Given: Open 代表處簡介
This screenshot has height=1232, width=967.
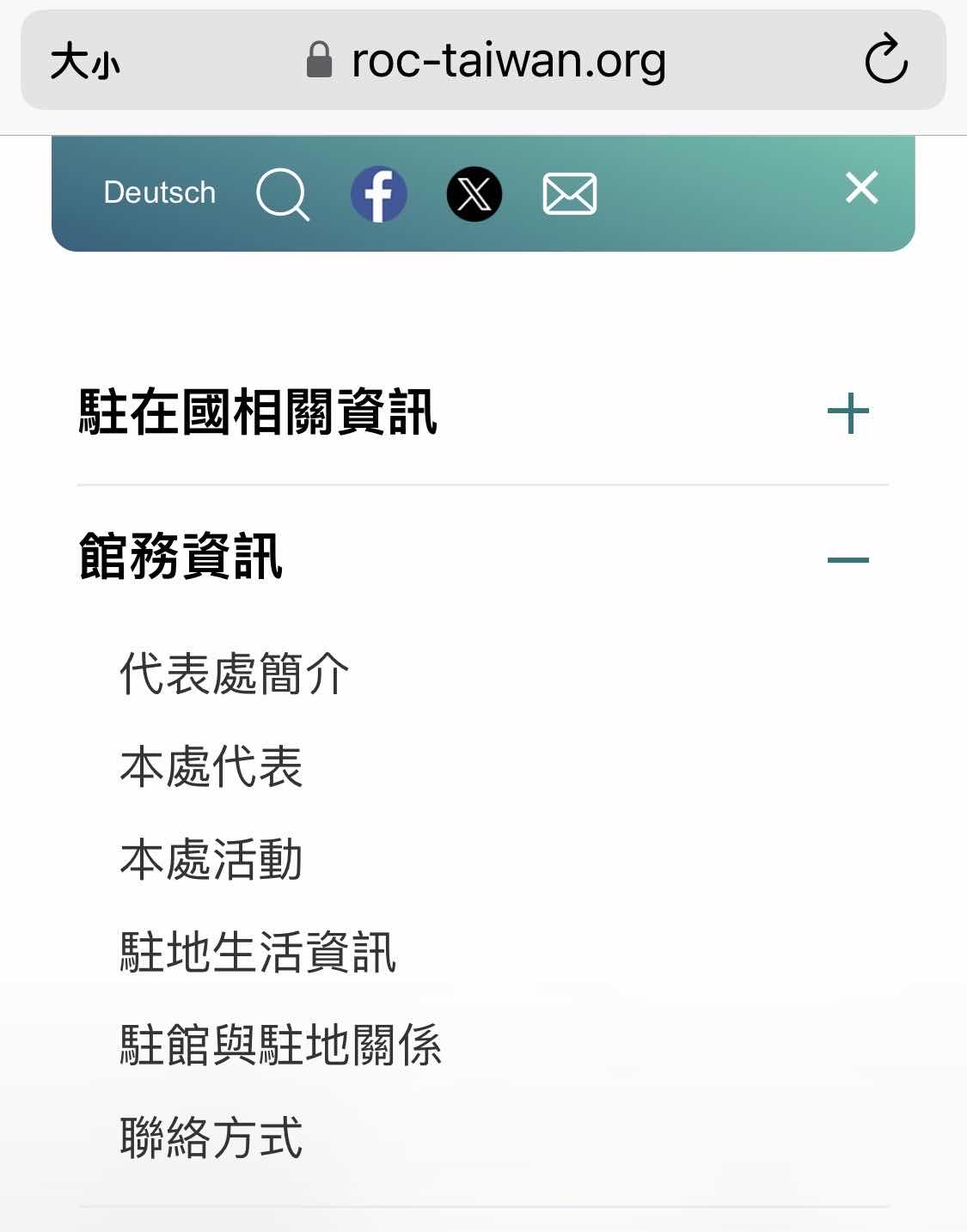Looking at the screenshot, I should coord(235,674).
